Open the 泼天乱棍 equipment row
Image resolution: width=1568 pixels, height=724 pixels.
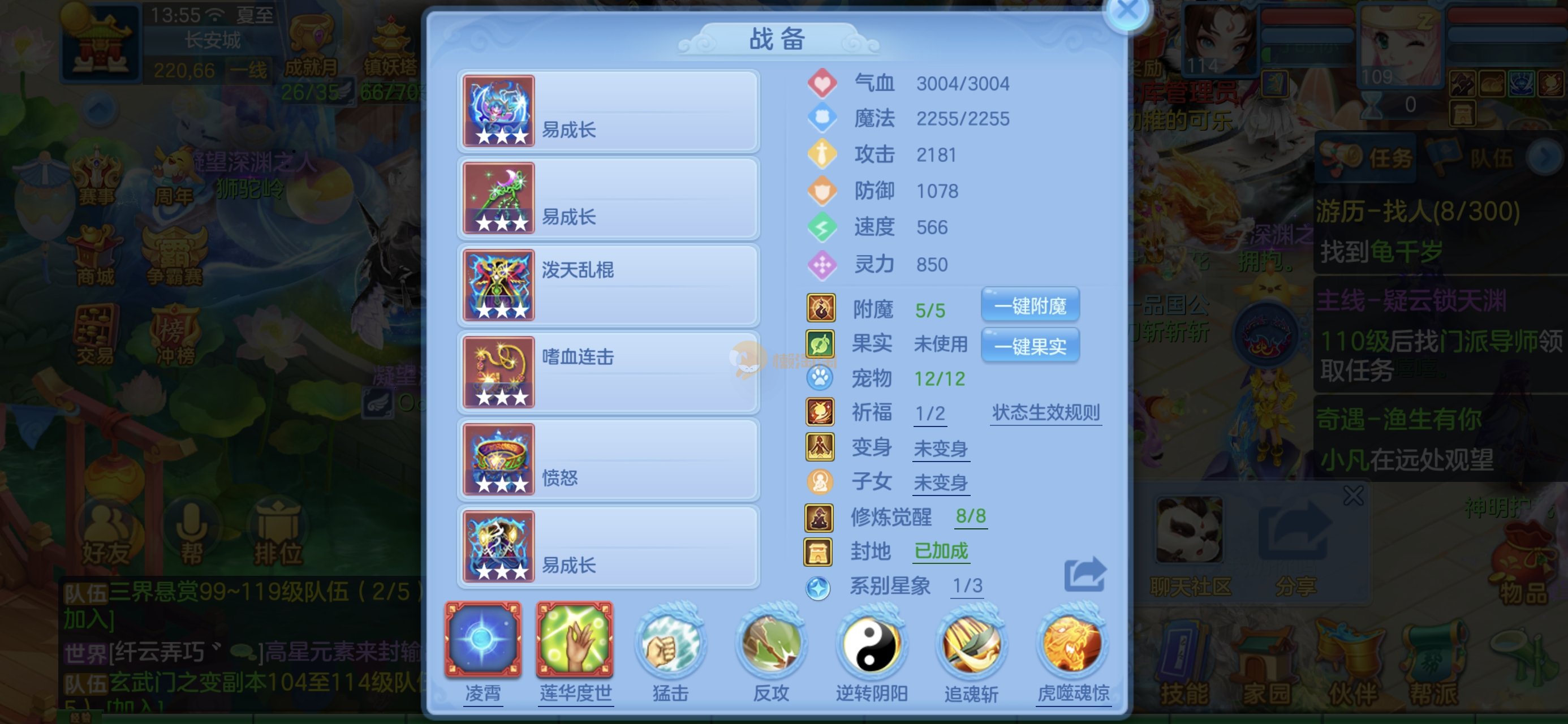608,286
